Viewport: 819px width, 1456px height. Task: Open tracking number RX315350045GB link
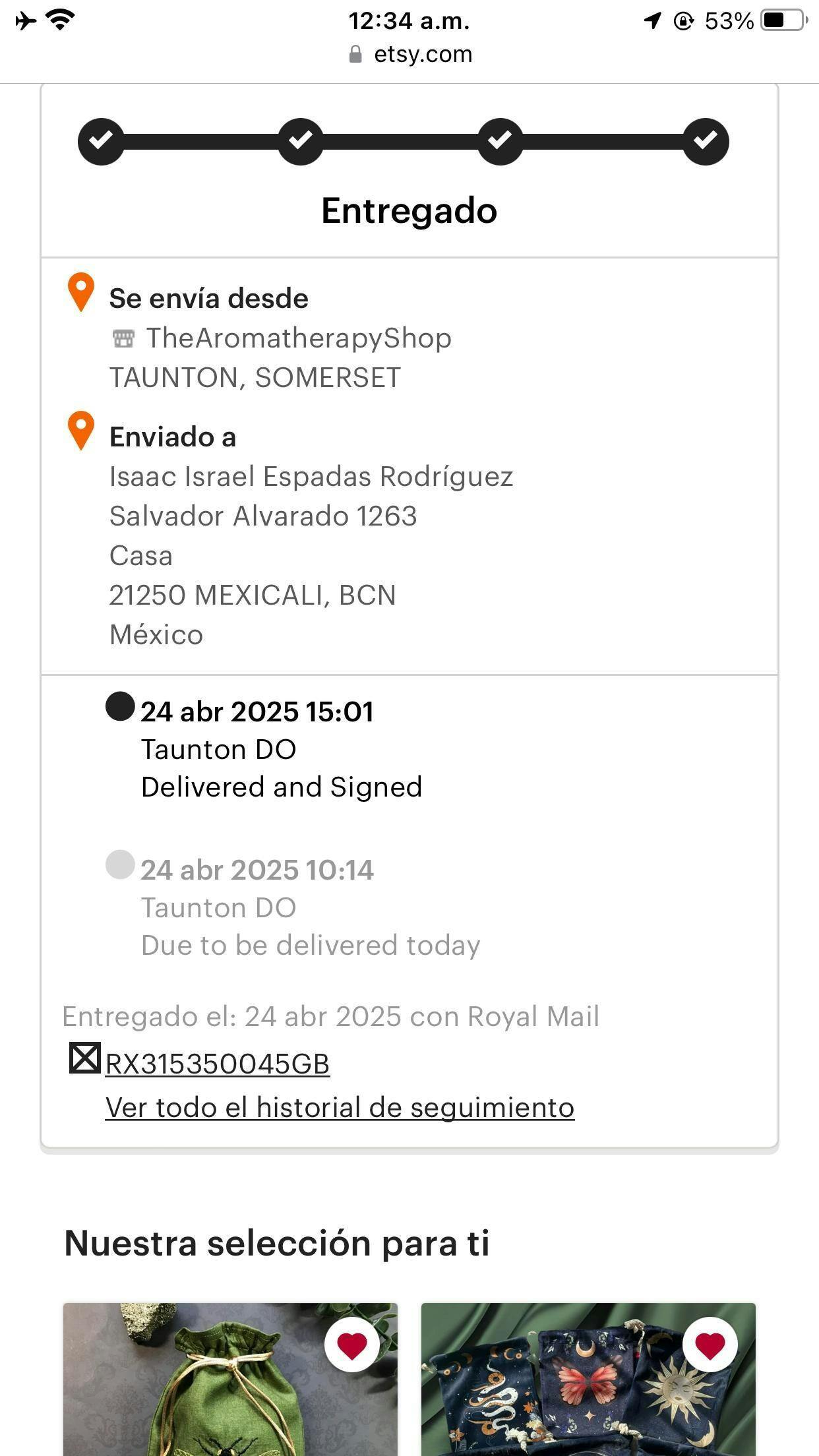point(217,1064)
